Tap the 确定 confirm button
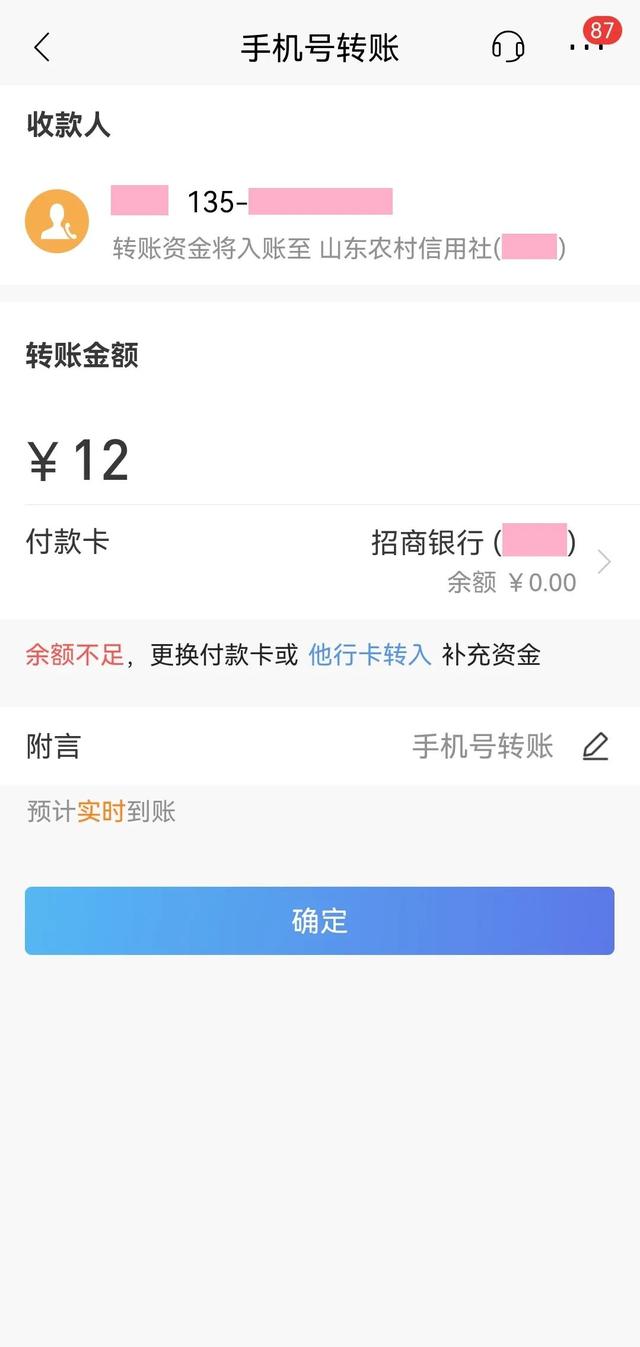 [320, 921]
